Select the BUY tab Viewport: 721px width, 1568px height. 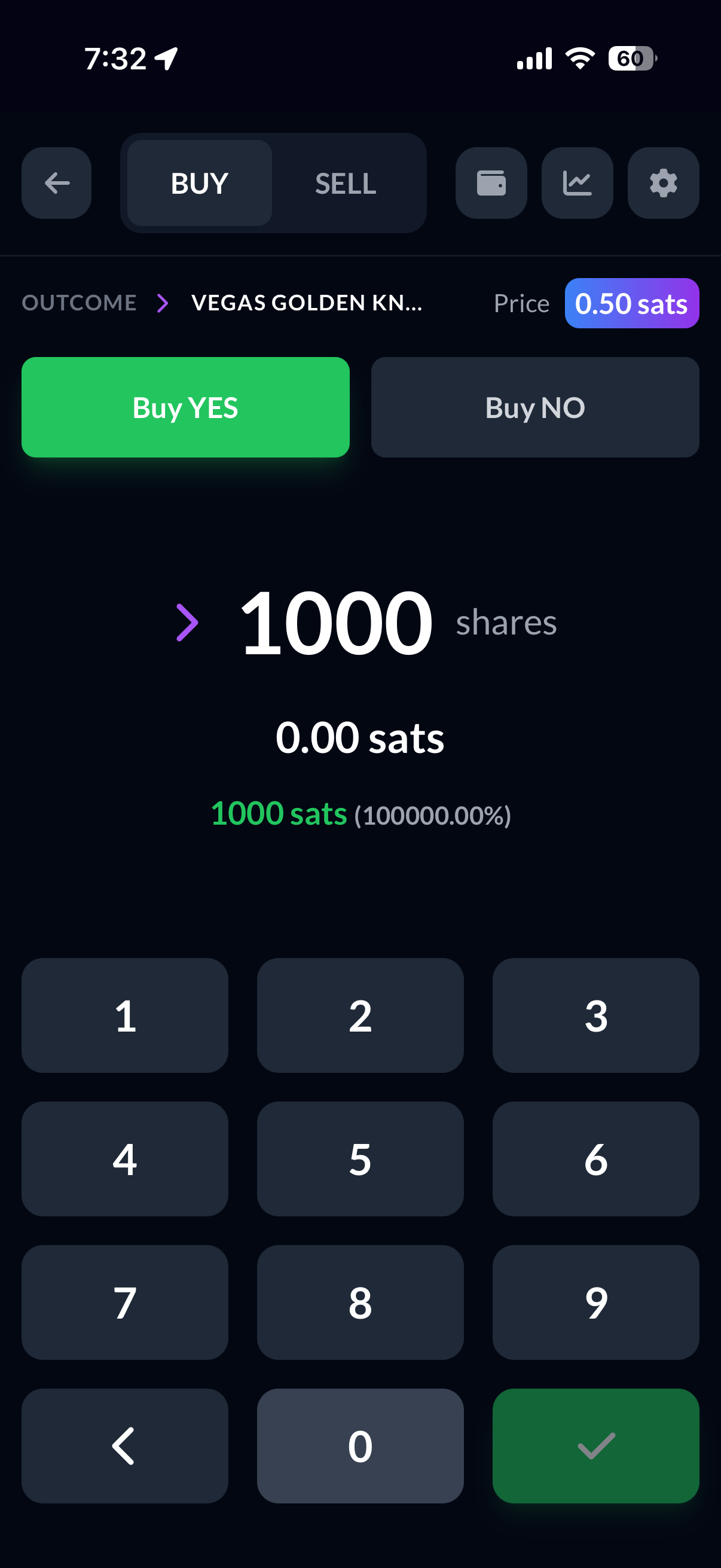click(200, 183)
